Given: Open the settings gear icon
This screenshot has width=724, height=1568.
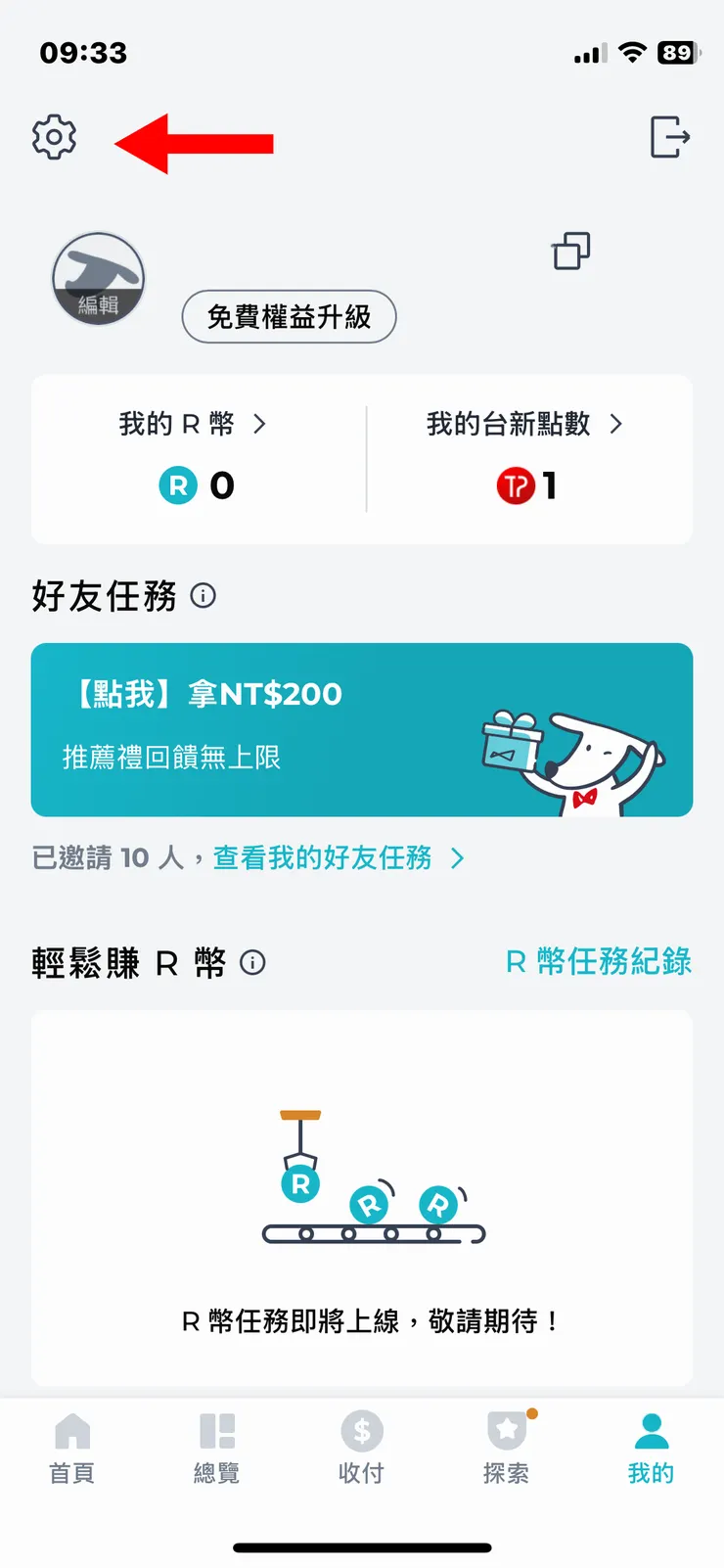Looking at the screenshot, I should tap(54, 138).
